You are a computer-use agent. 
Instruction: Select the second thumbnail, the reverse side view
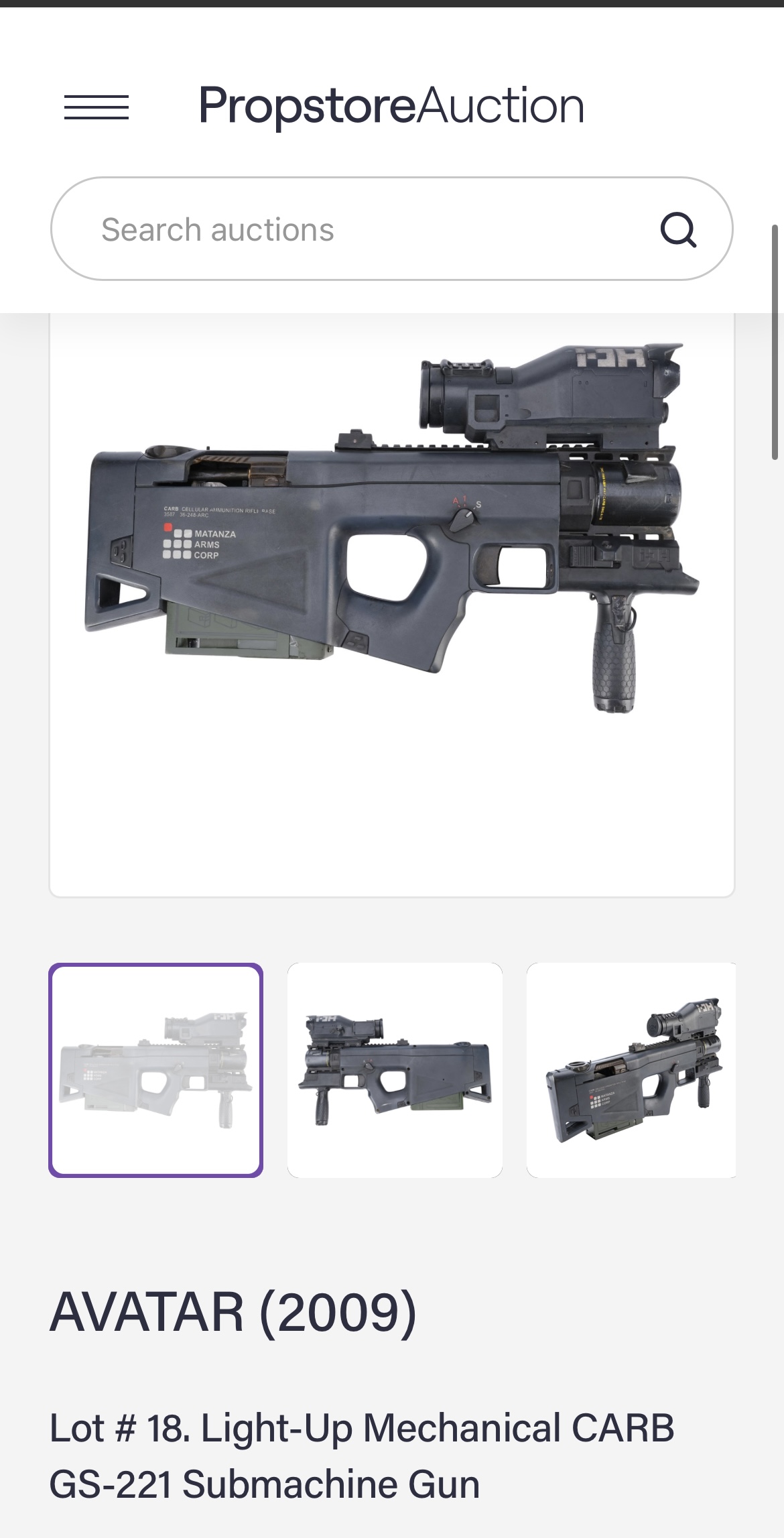395,1070
